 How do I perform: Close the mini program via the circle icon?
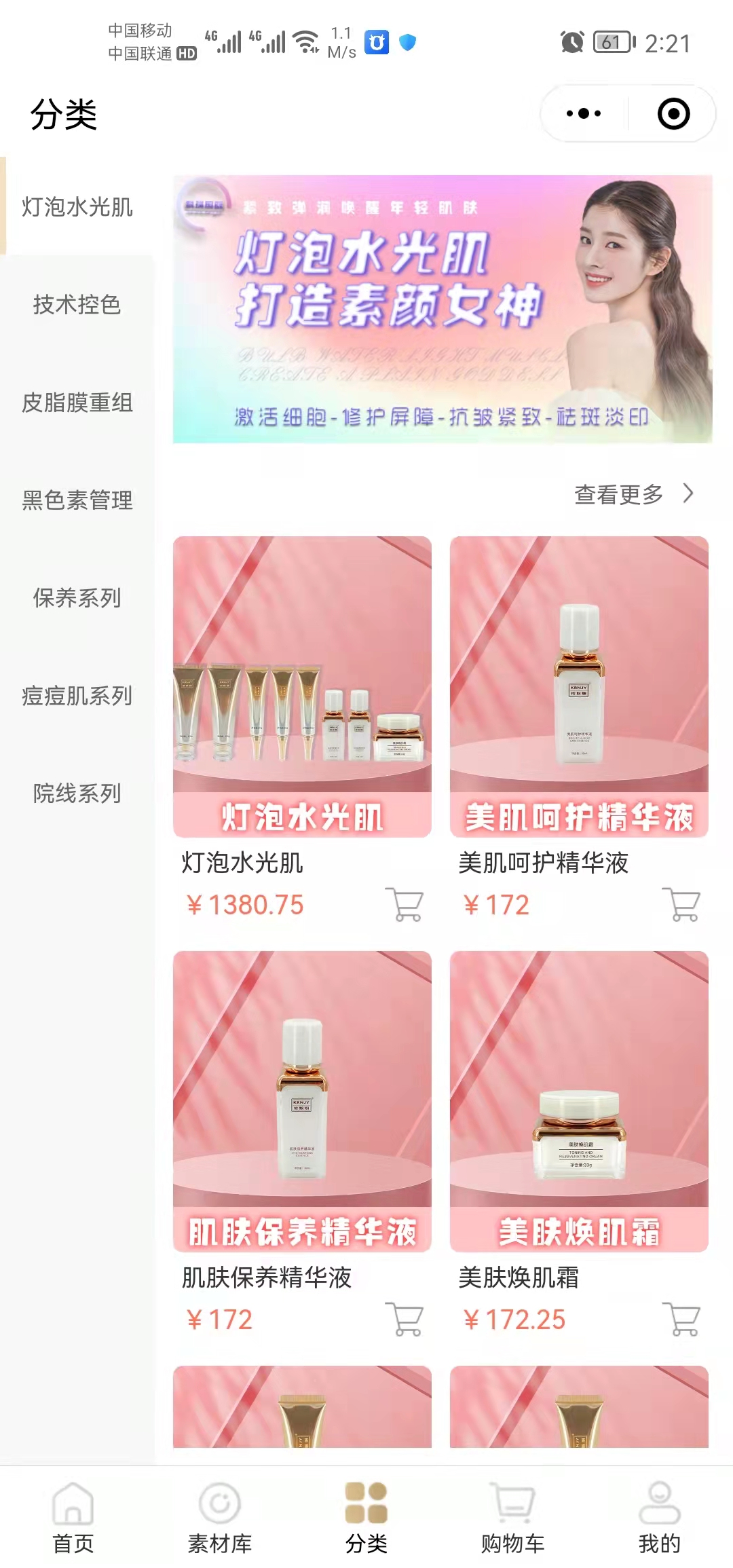673,113
